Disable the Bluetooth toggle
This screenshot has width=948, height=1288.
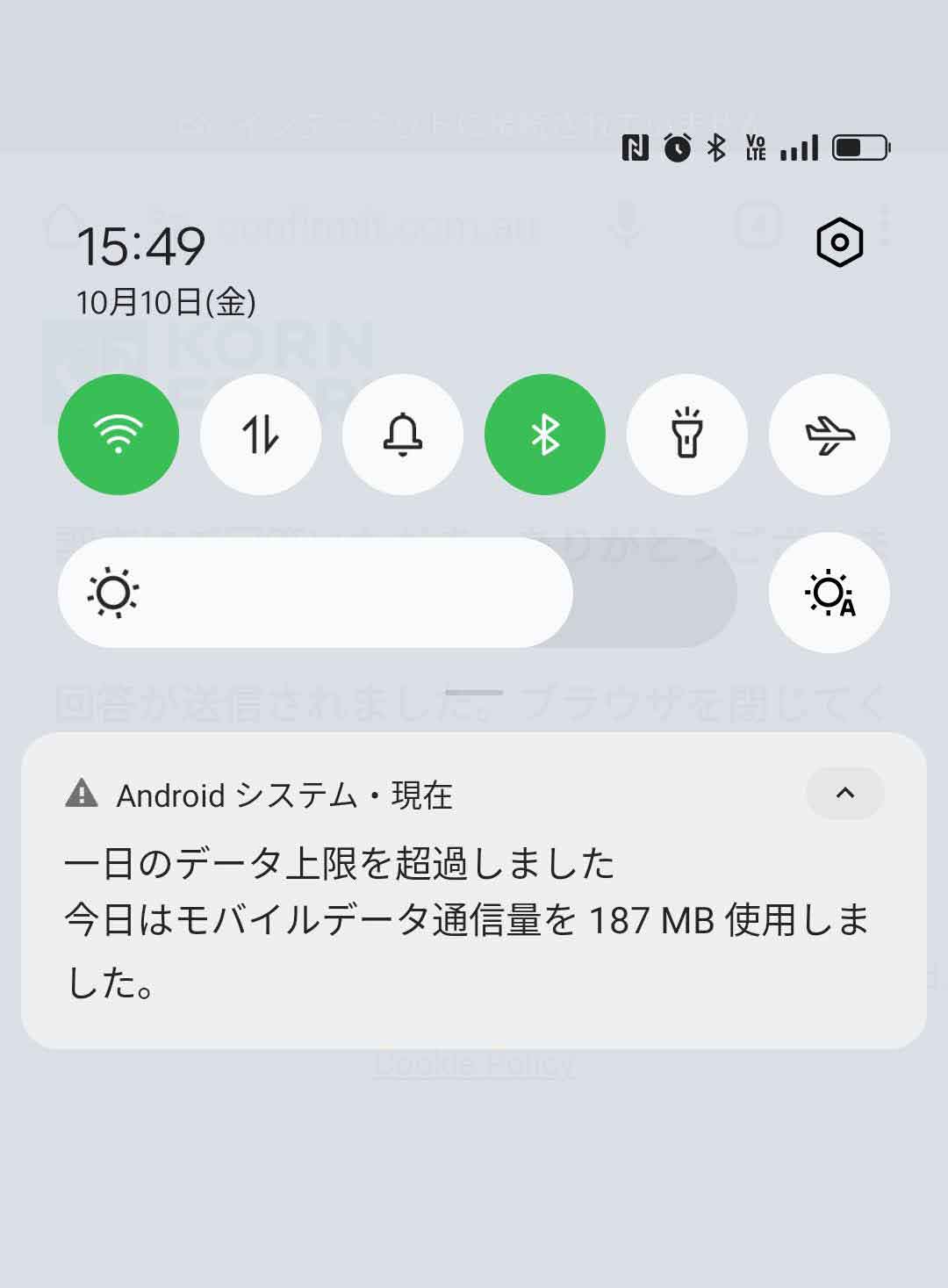point(545,435)
